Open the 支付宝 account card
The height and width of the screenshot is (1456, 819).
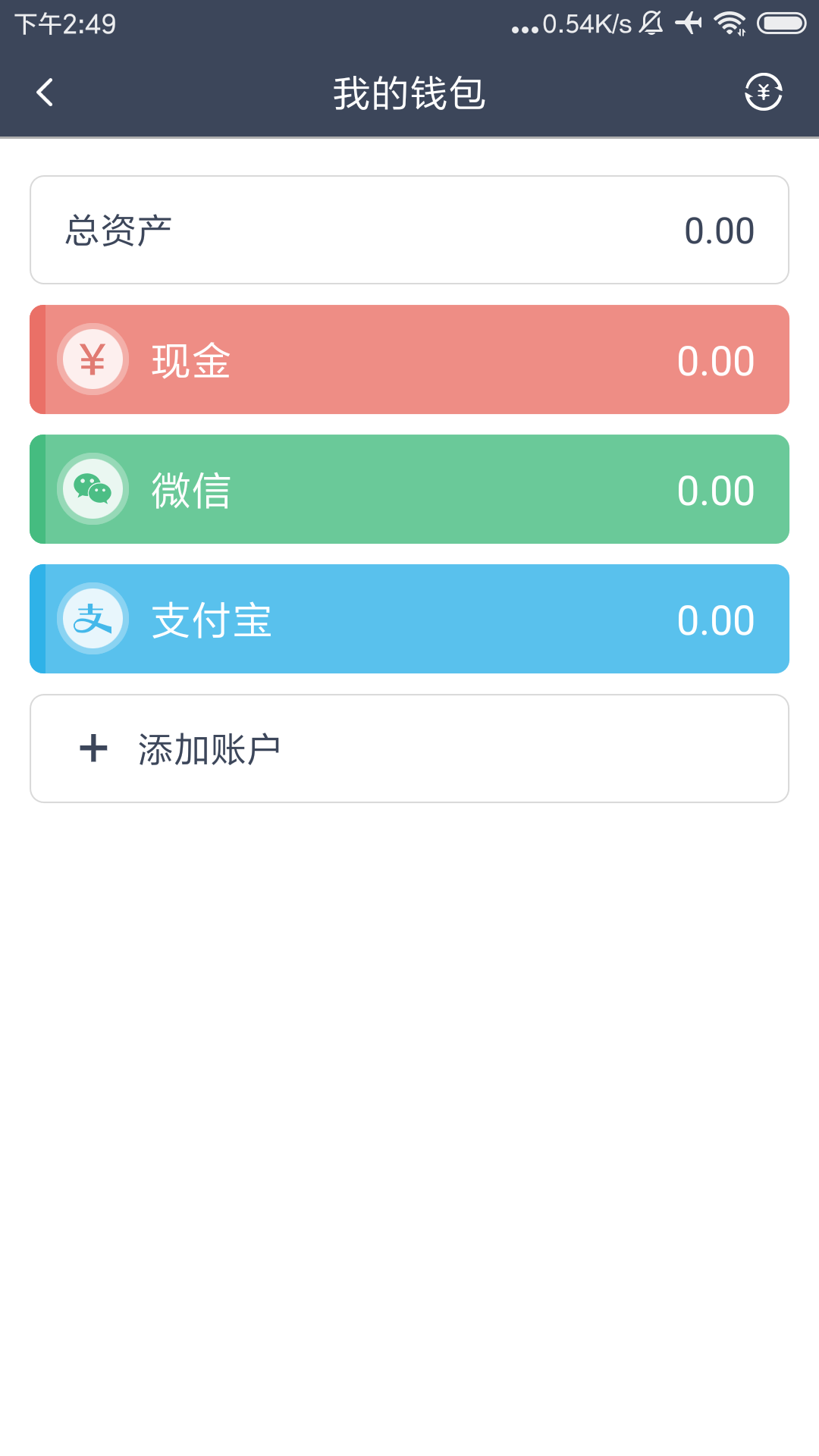409,619
